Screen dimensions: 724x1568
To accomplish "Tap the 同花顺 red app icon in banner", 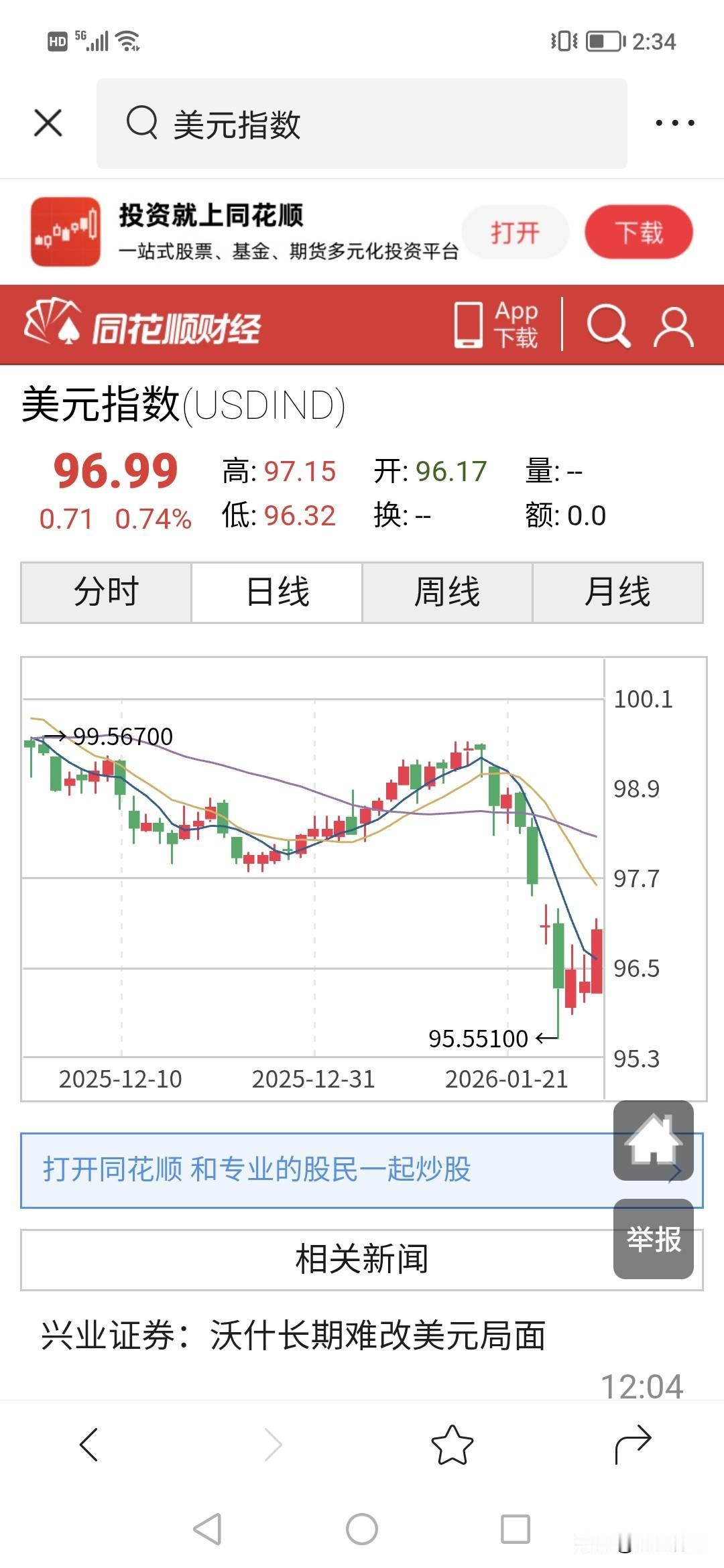I will [64, 231].
